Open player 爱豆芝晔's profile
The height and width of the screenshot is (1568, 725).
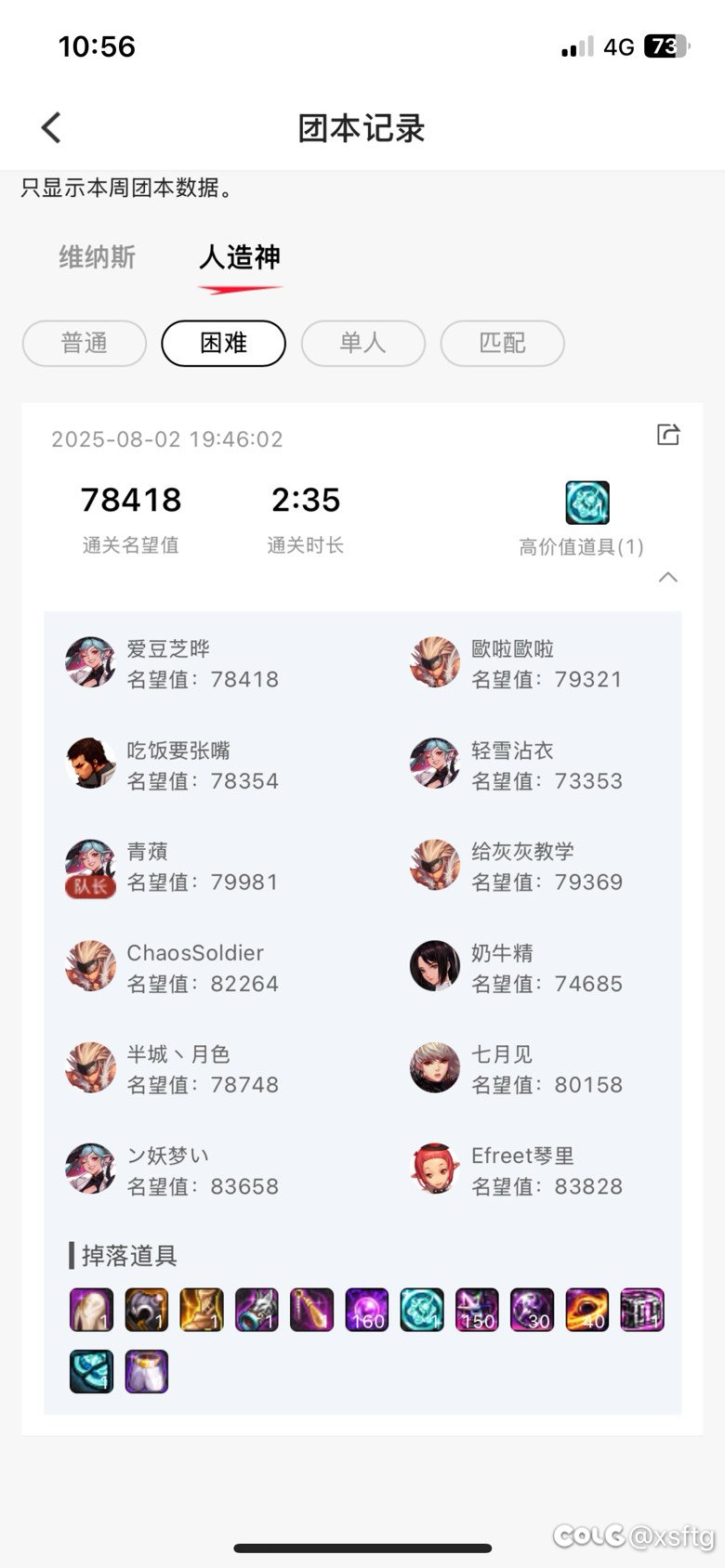tap(173, 663)
